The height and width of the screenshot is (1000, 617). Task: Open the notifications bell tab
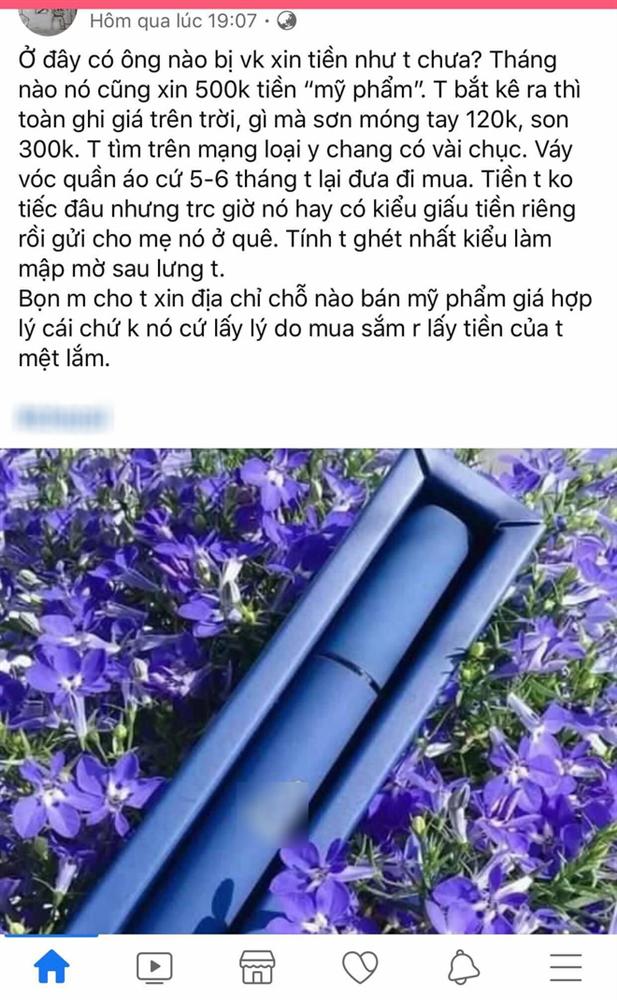[x=464, y=966]
